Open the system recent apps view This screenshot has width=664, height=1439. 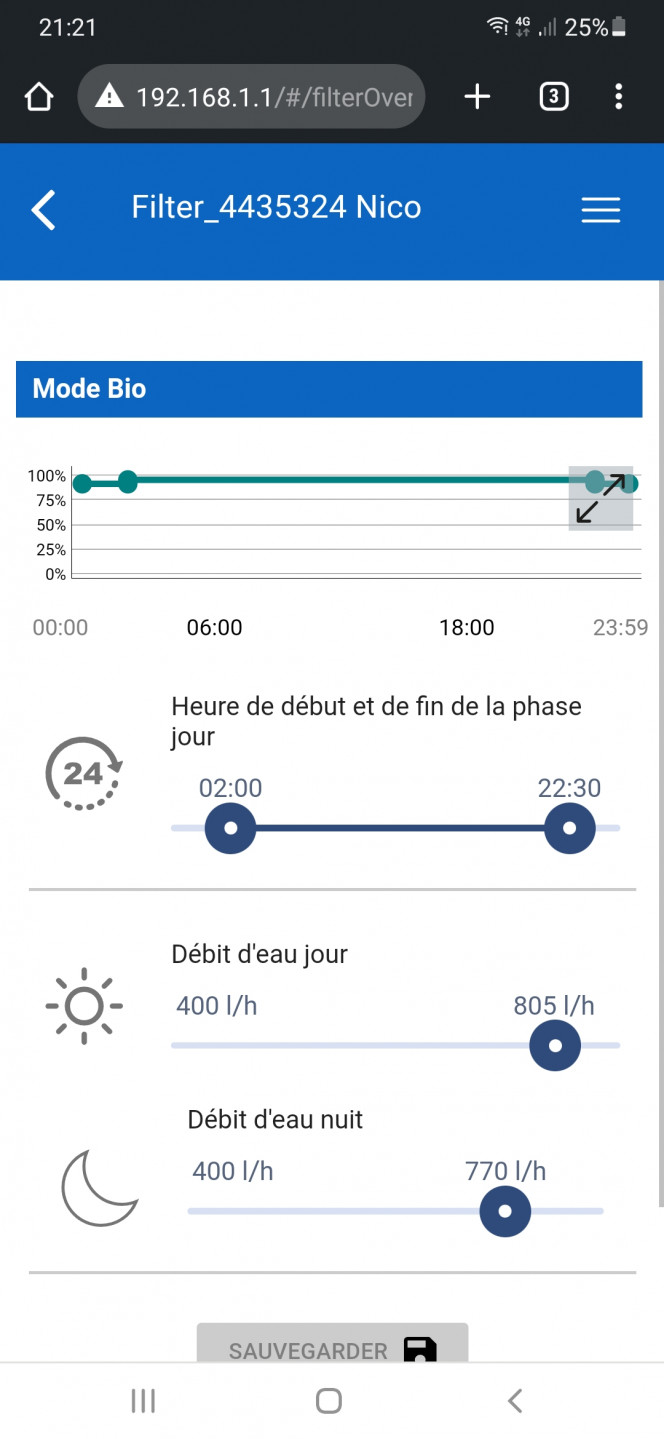click(x=143, y=1401)
